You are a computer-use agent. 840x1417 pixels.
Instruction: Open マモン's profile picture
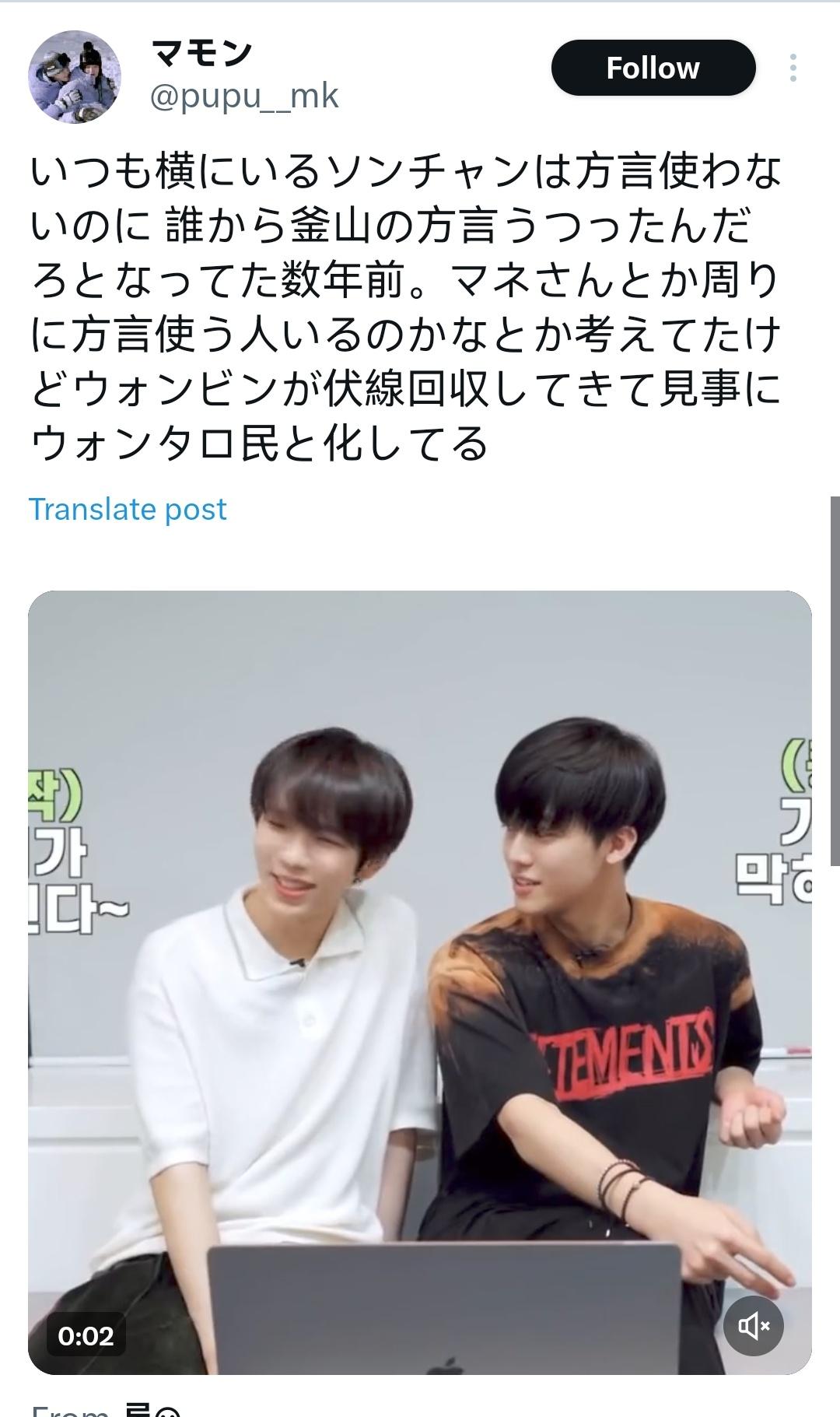[x=75, y=77]
